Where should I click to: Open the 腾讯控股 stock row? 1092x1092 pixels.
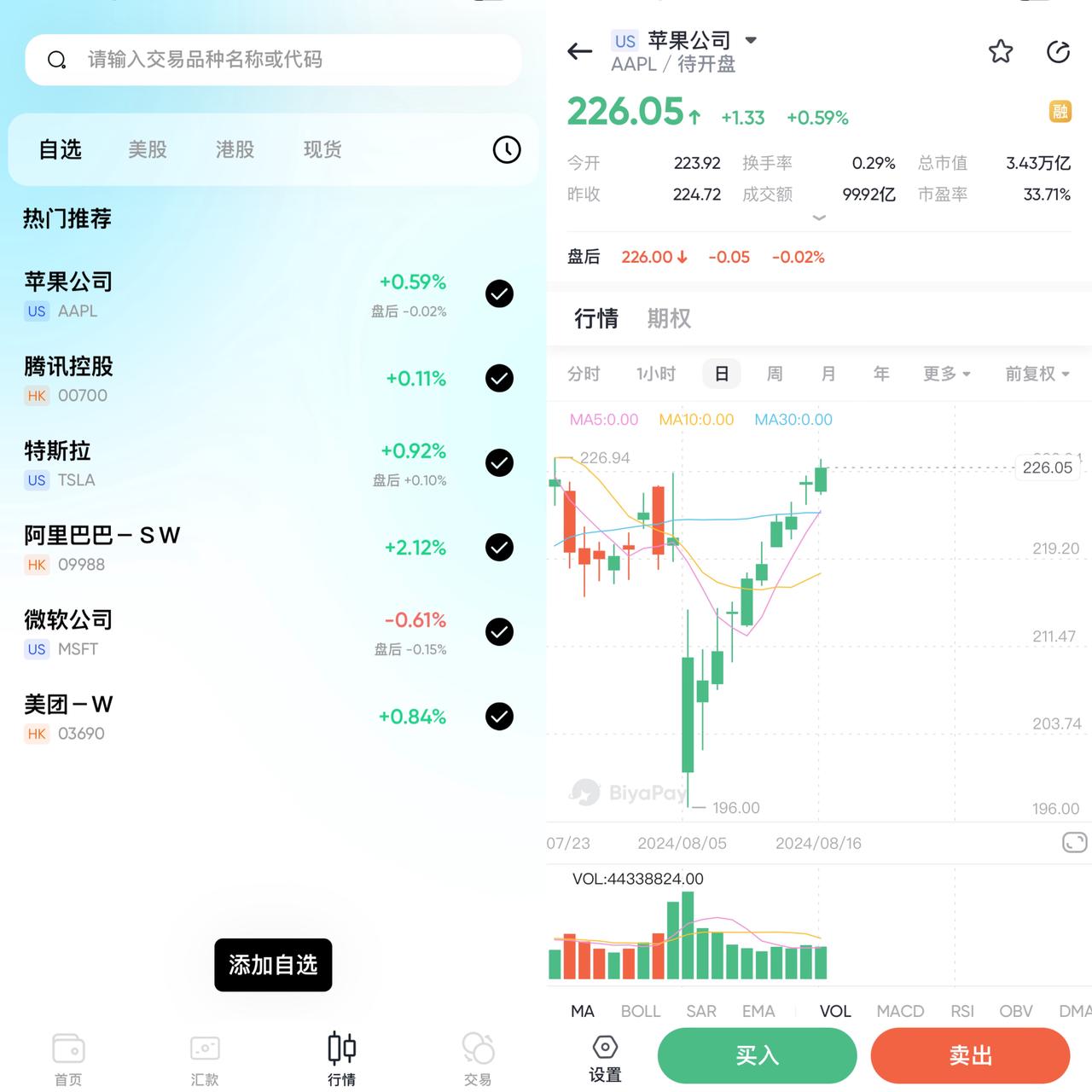pyautogui.click(x=213, y=379)
